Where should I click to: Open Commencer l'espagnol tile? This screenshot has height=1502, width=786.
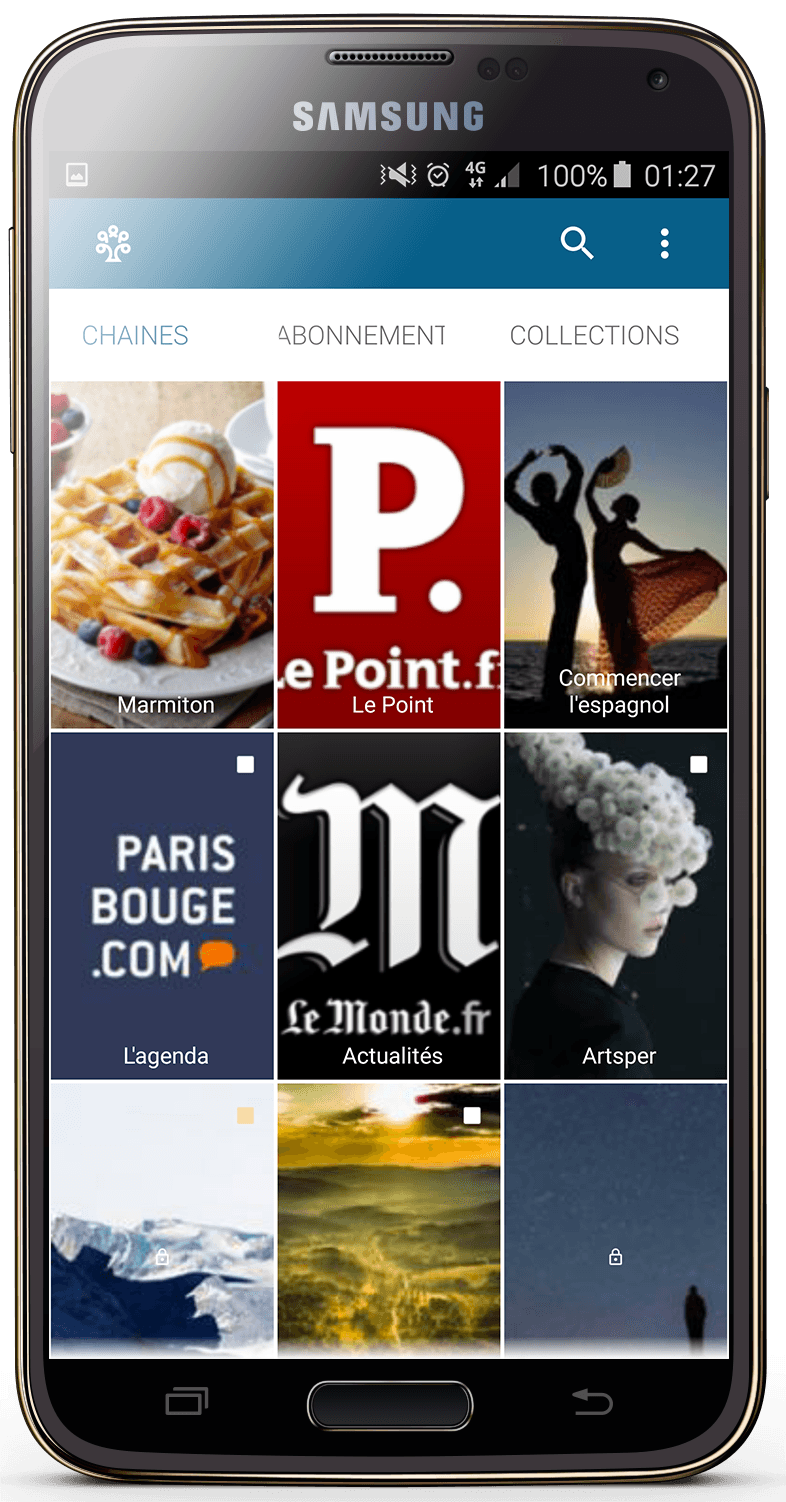[616, 555]
